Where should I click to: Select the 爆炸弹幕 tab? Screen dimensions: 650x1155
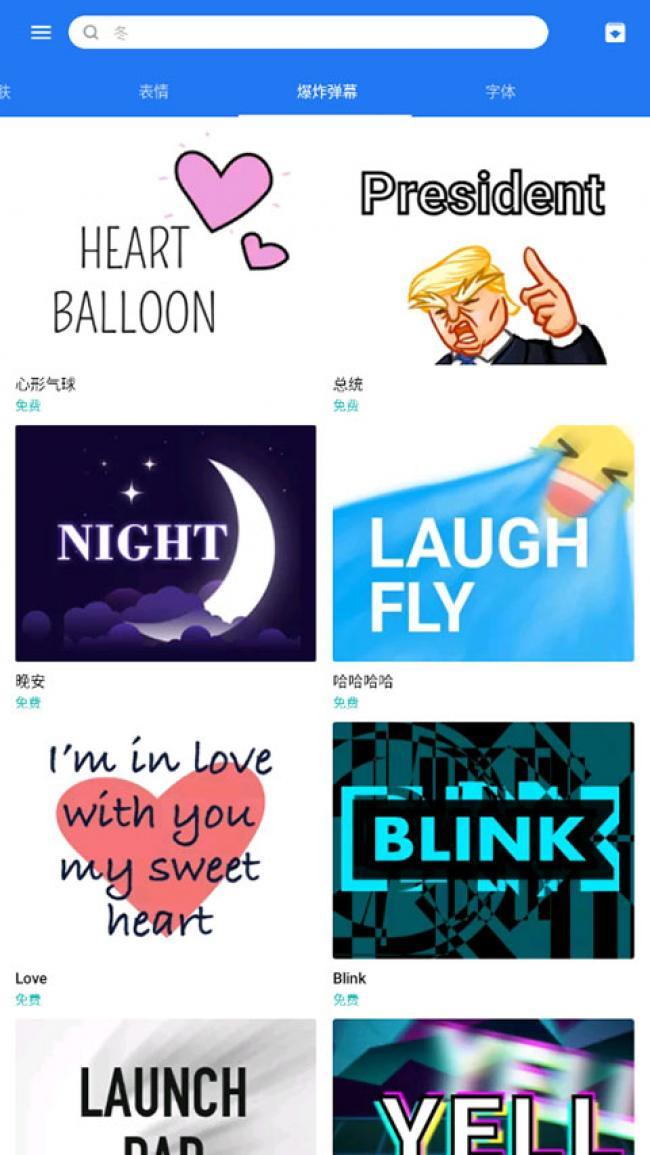327,92
